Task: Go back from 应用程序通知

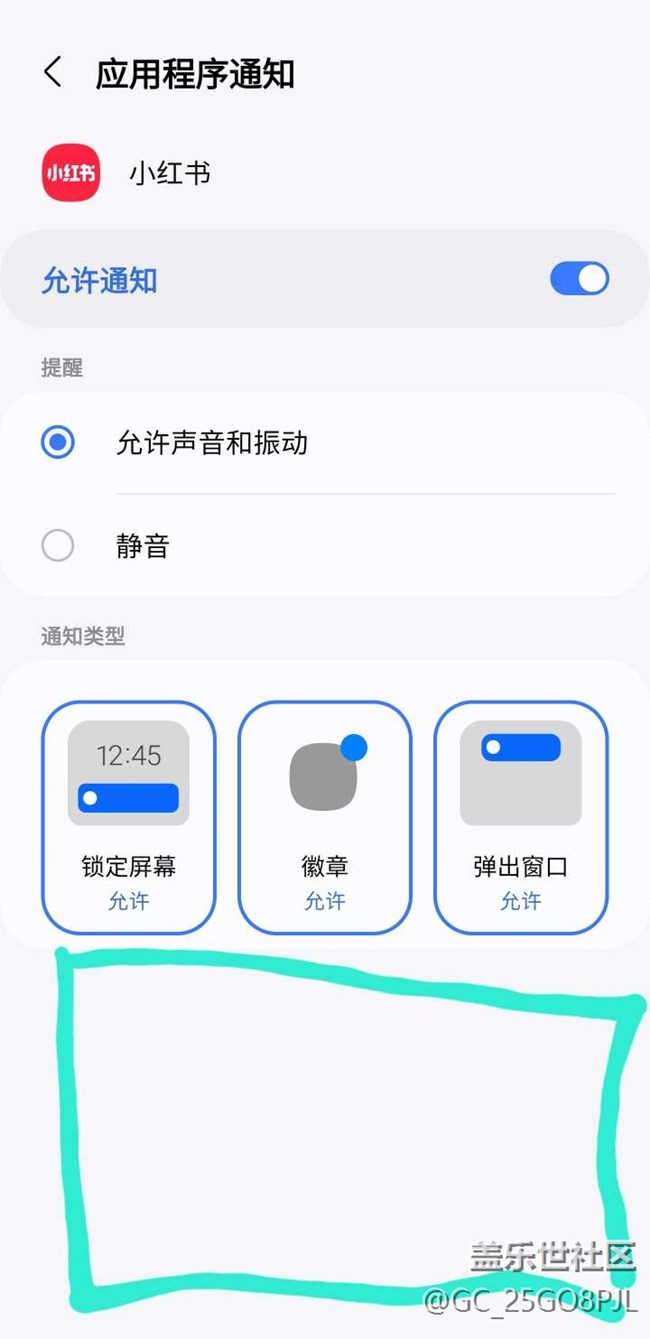Action: [53, 73]
